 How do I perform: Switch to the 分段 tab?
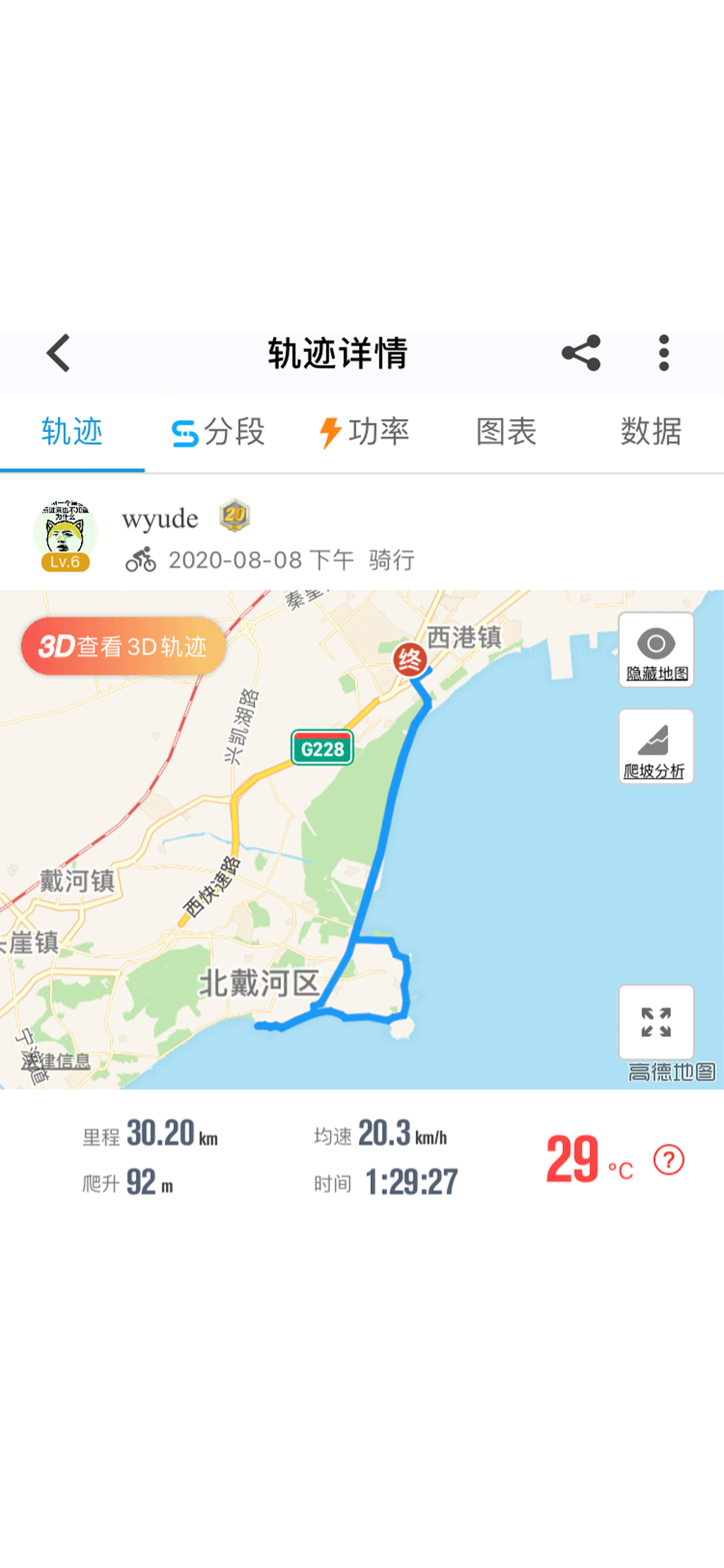pos(218,432)
